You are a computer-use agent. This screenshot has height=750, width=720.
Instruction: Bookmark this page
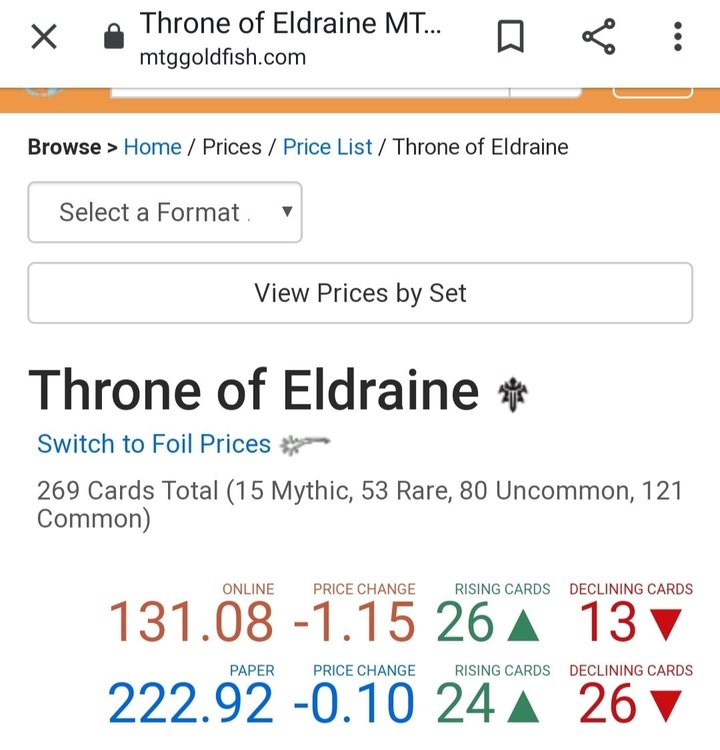point(511,38)
